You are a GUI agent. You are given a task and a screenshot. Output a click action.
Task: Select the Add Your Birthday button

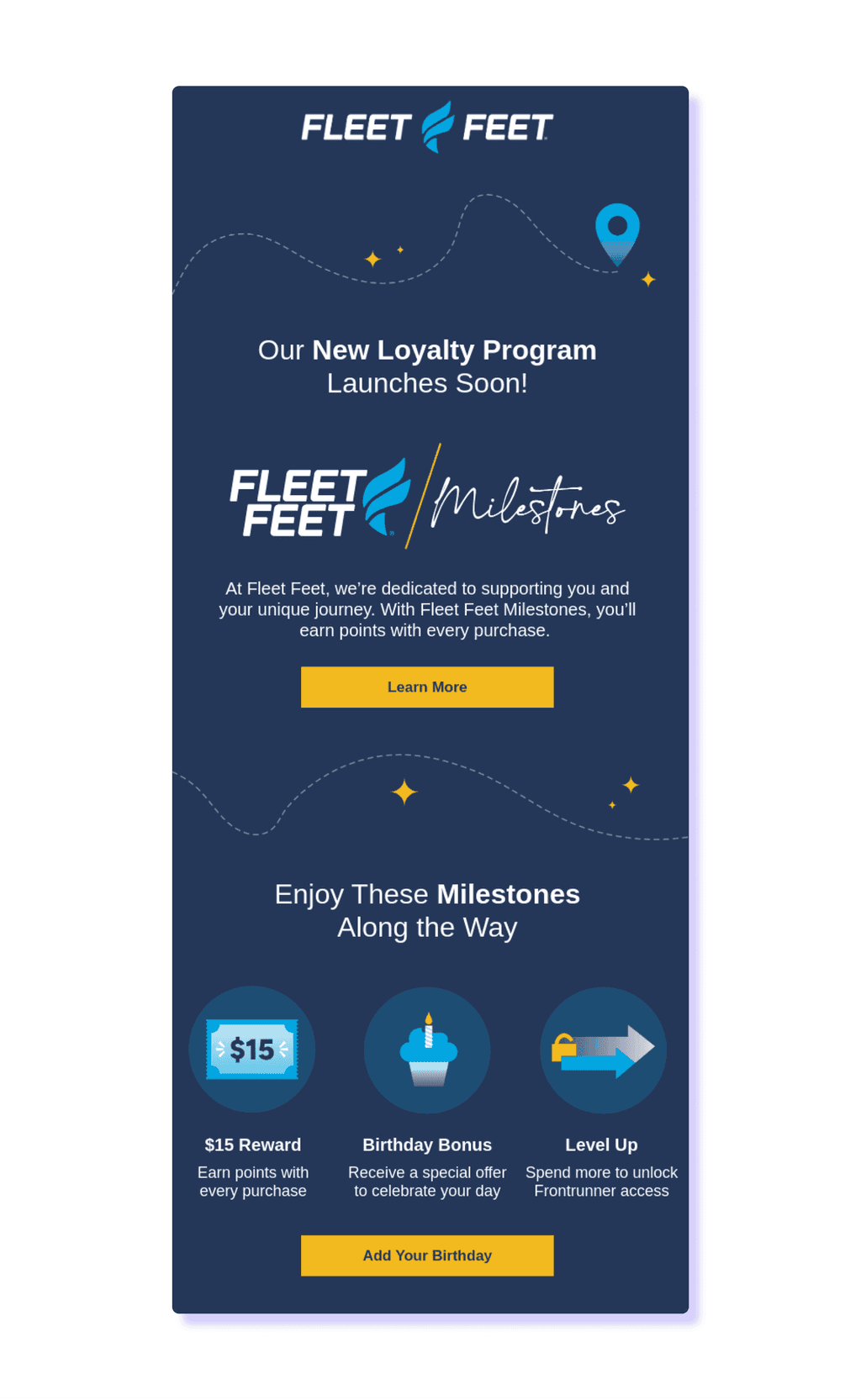tap(427, 1255)
